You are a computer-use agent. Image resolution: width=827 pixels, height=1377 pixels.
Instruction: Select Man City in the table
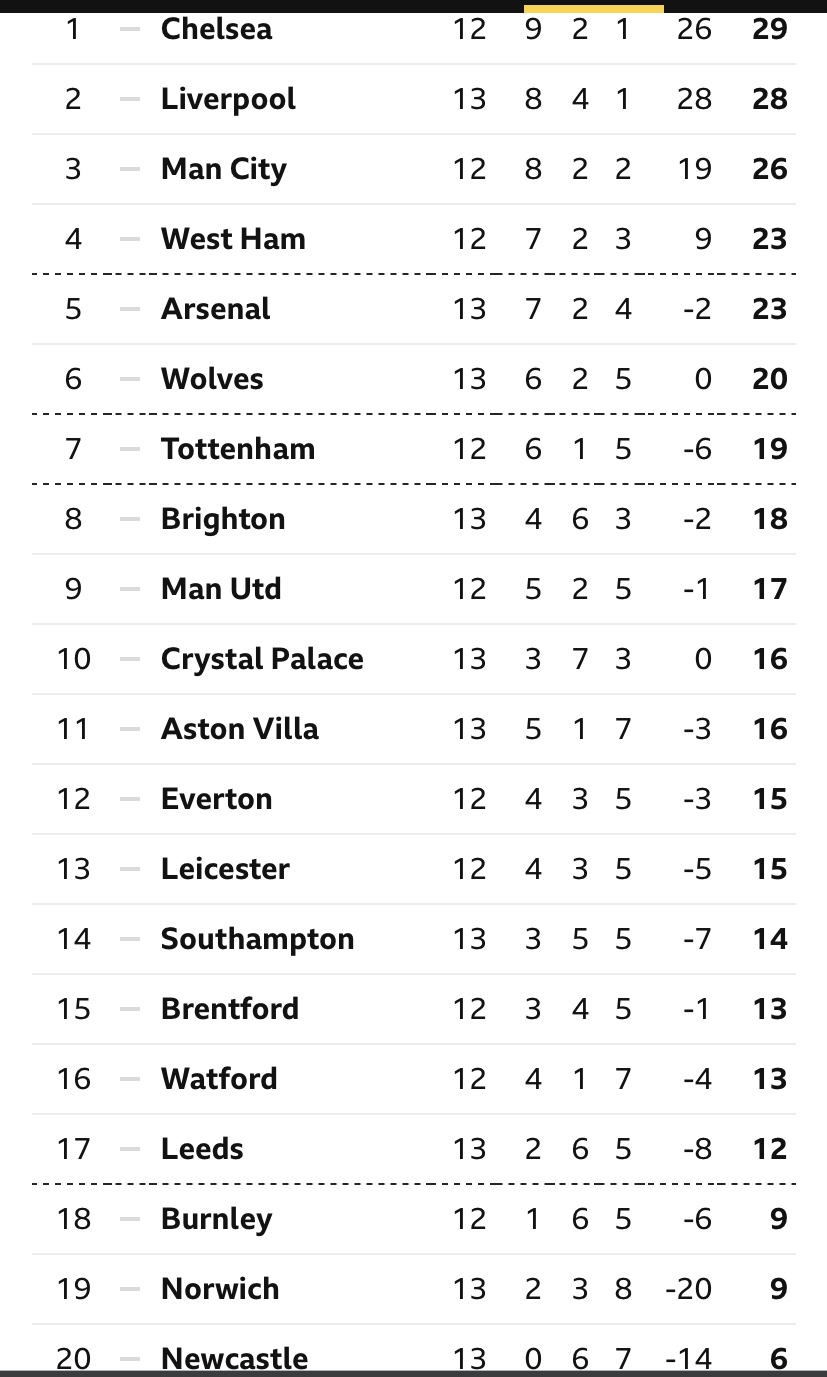point(223,169)
